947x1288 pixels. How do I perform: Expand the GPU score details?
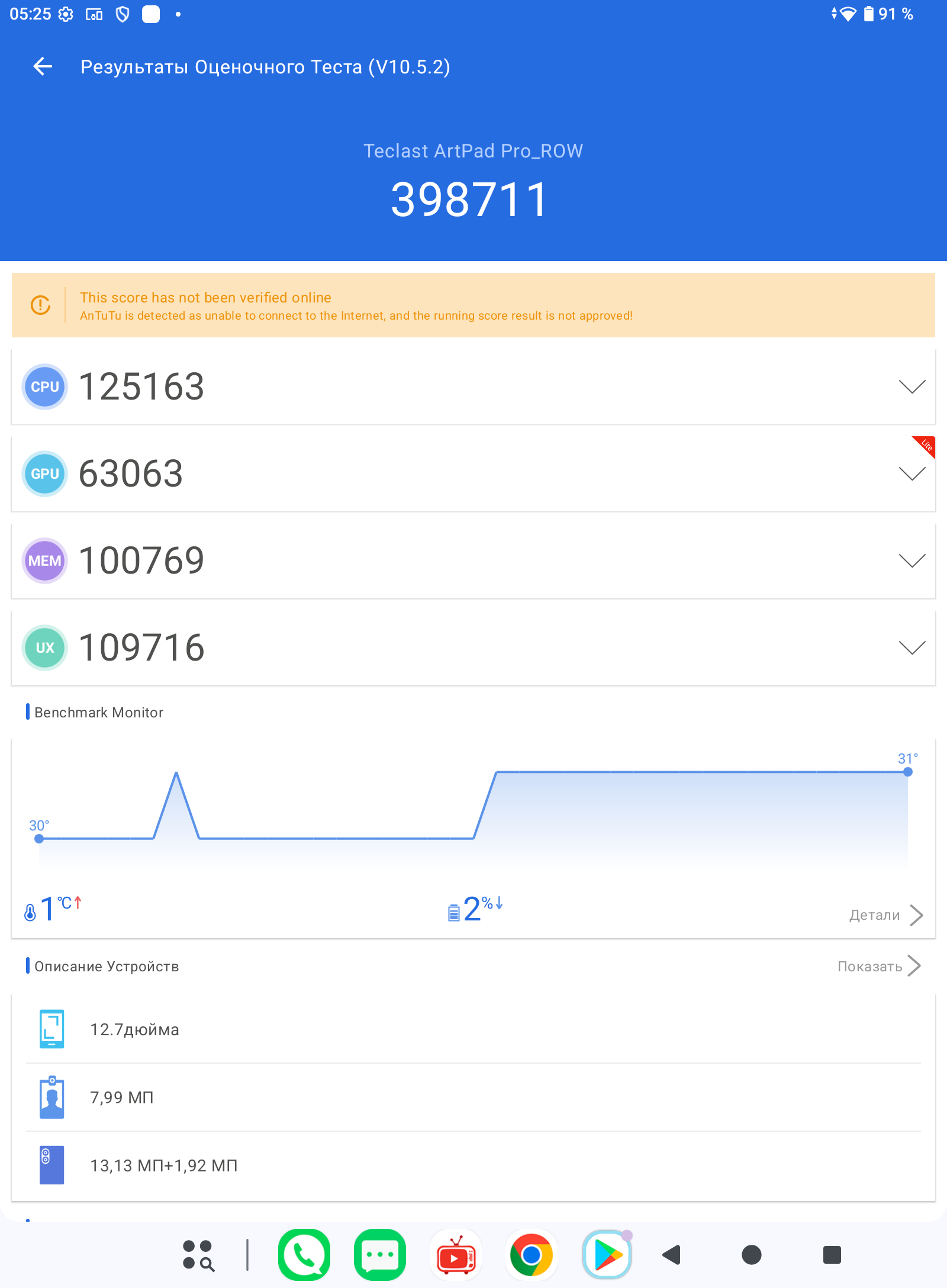point(911,474)
